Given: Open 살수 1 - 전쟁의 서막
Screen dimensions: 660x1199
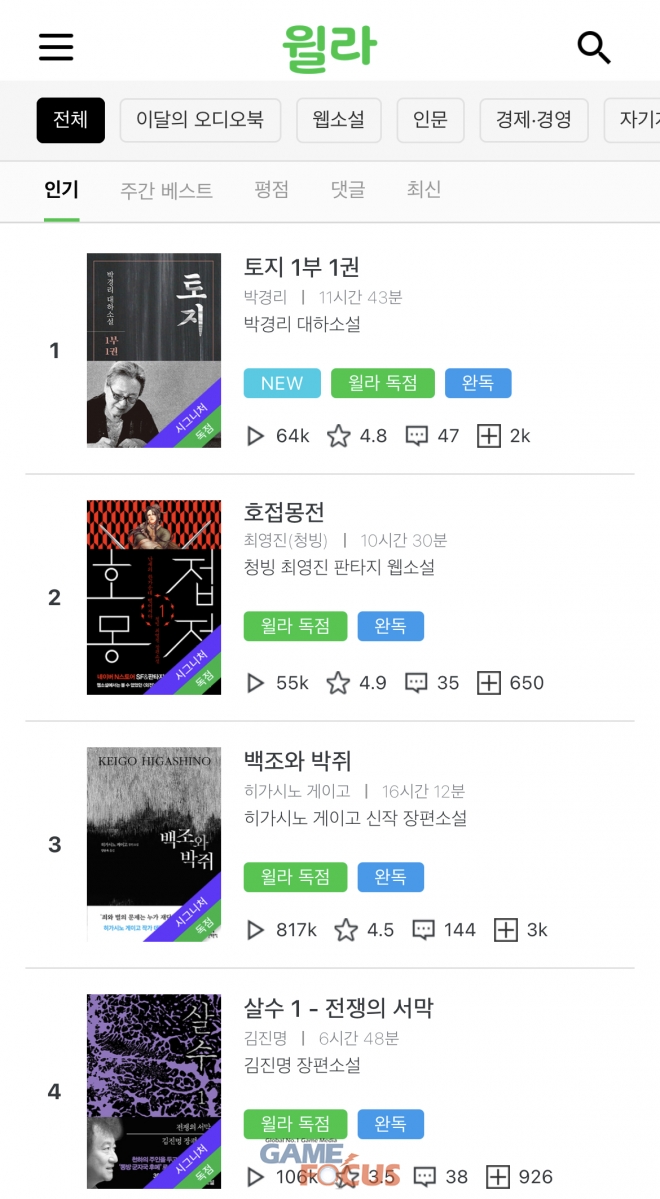Looking at the screenshot, I should (338, 1008).
